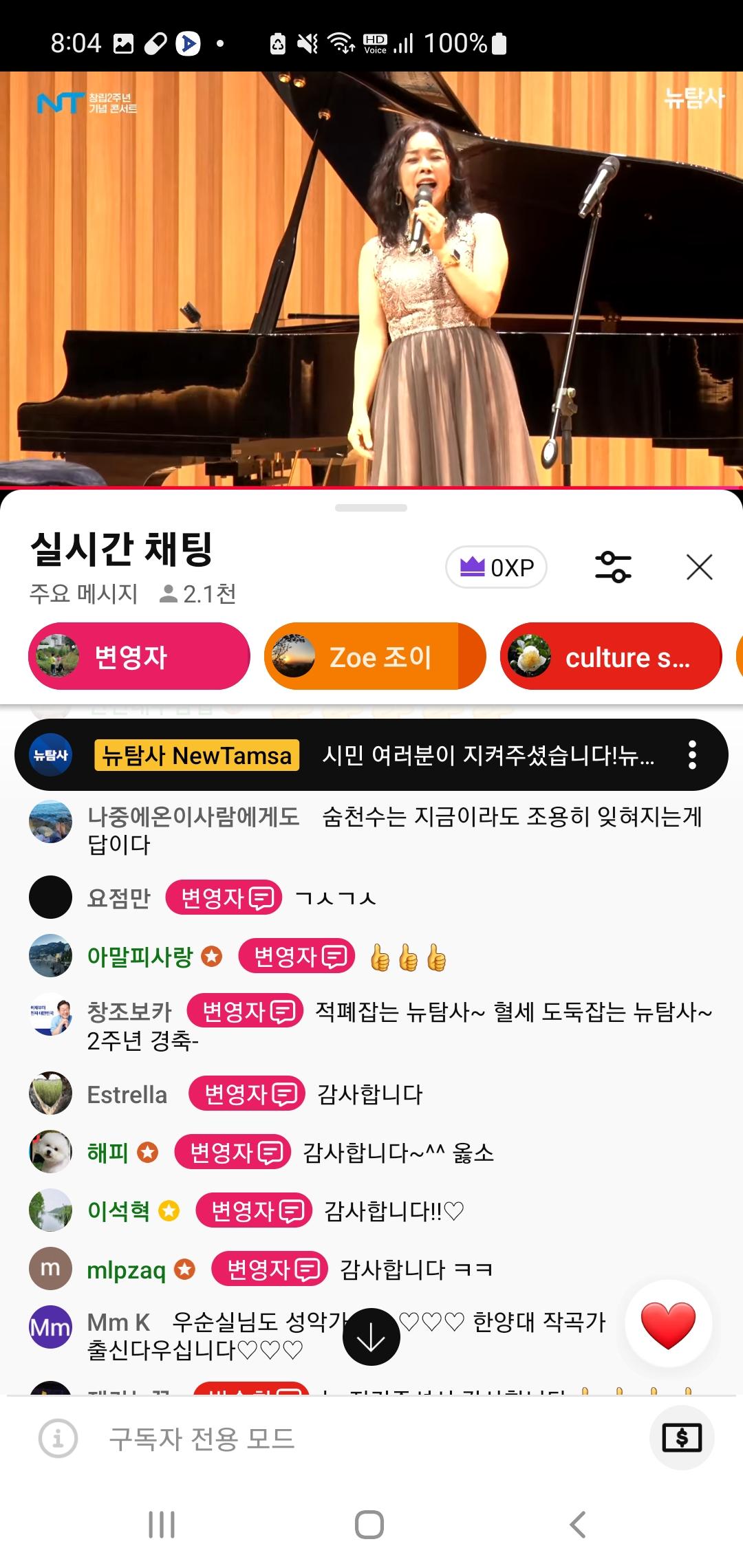Open the culture s... member chip
The image size is (743, 1568).
click(x=610, y=655)
